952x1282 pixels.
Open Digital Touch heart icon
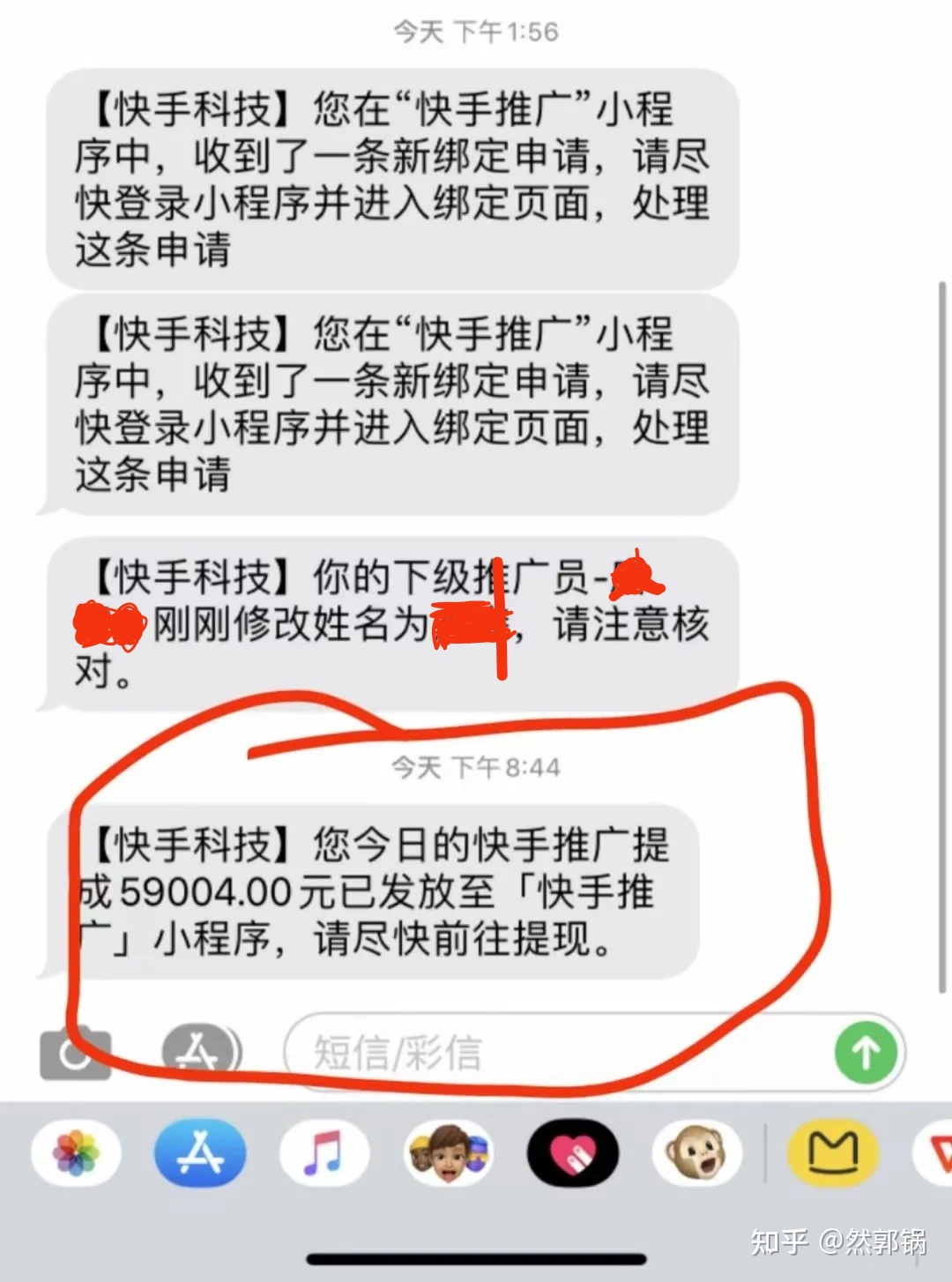click(573, 1152)
